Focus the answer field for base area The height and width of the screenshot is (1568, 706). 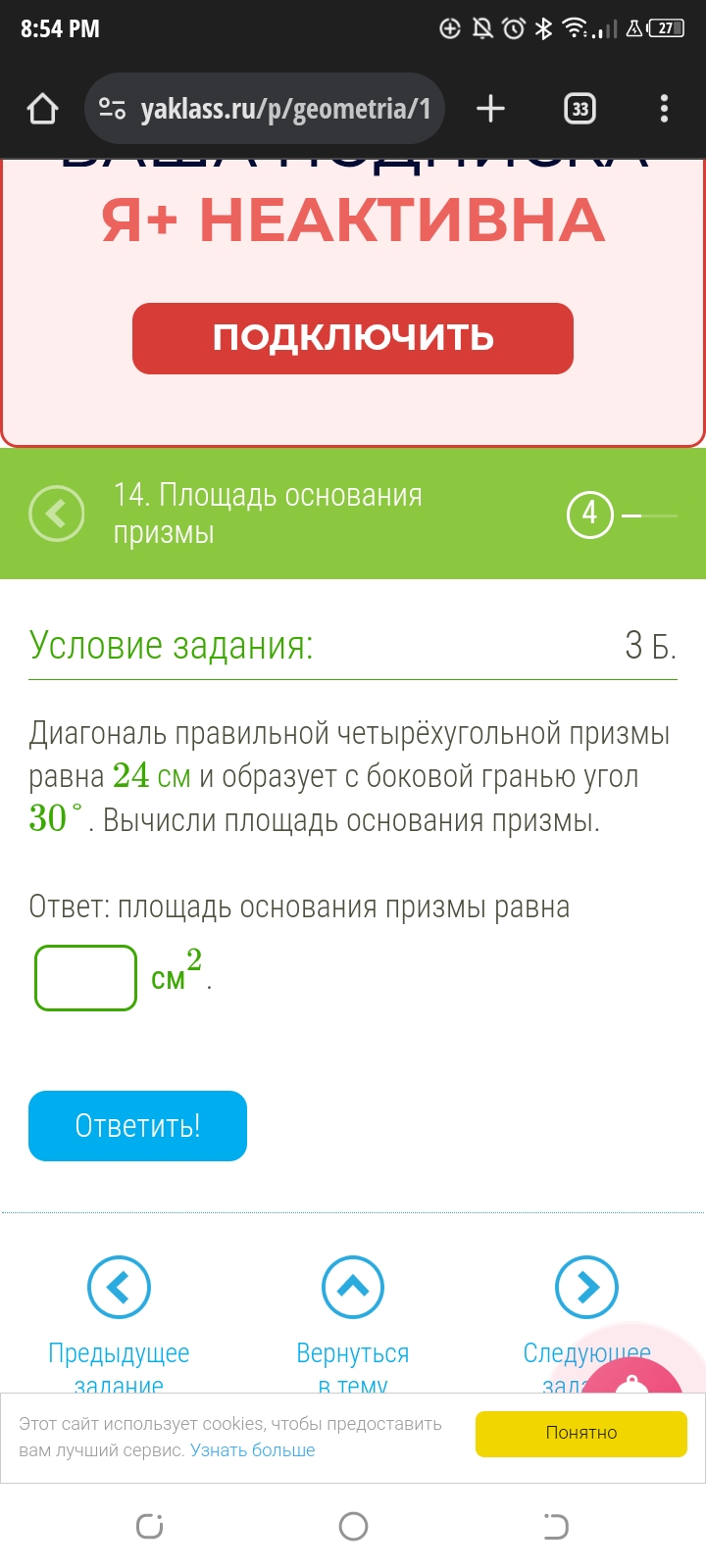coord(85,977)
